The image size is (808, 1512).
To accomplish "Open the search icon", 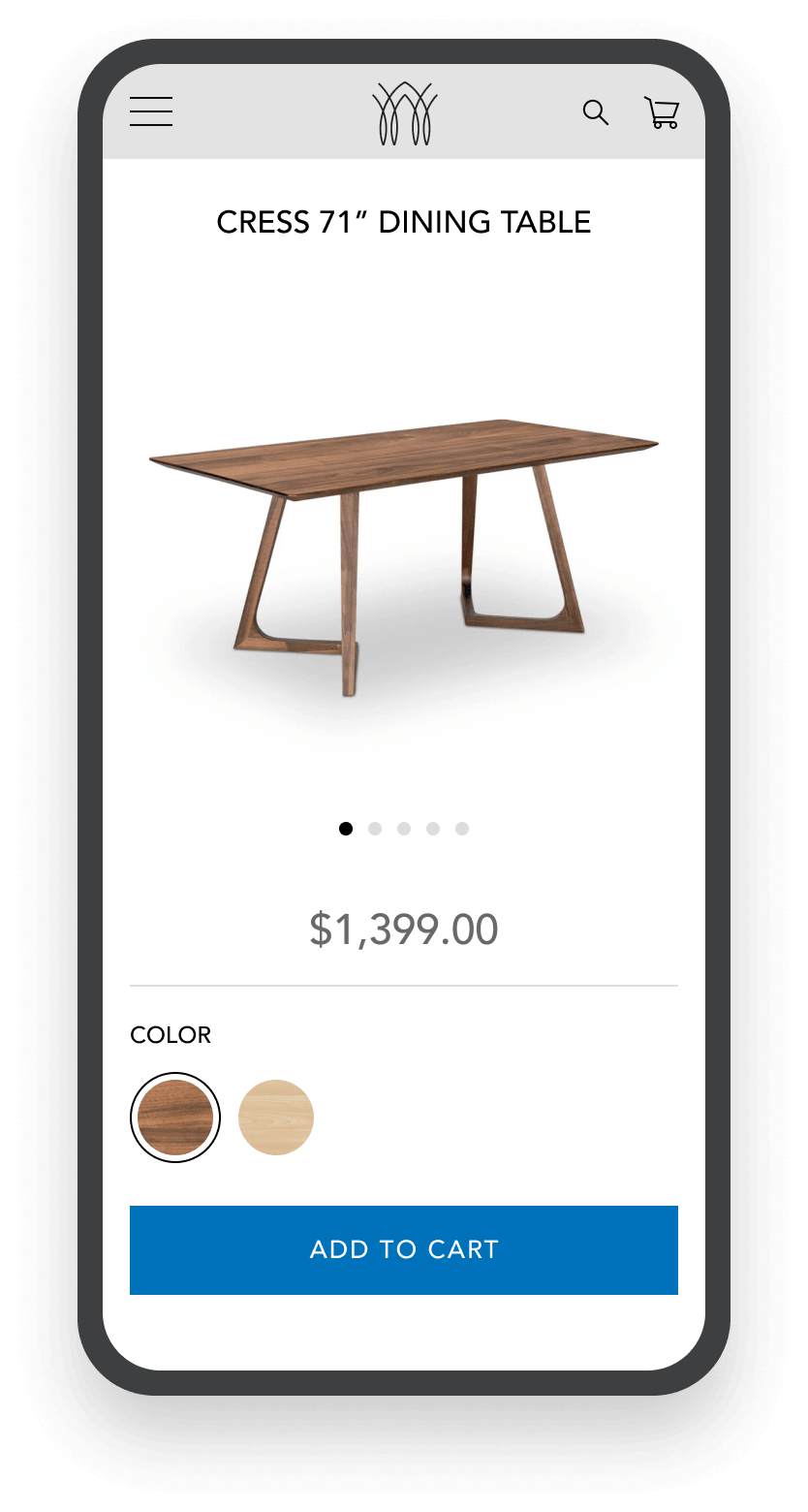I will (595, 112).
